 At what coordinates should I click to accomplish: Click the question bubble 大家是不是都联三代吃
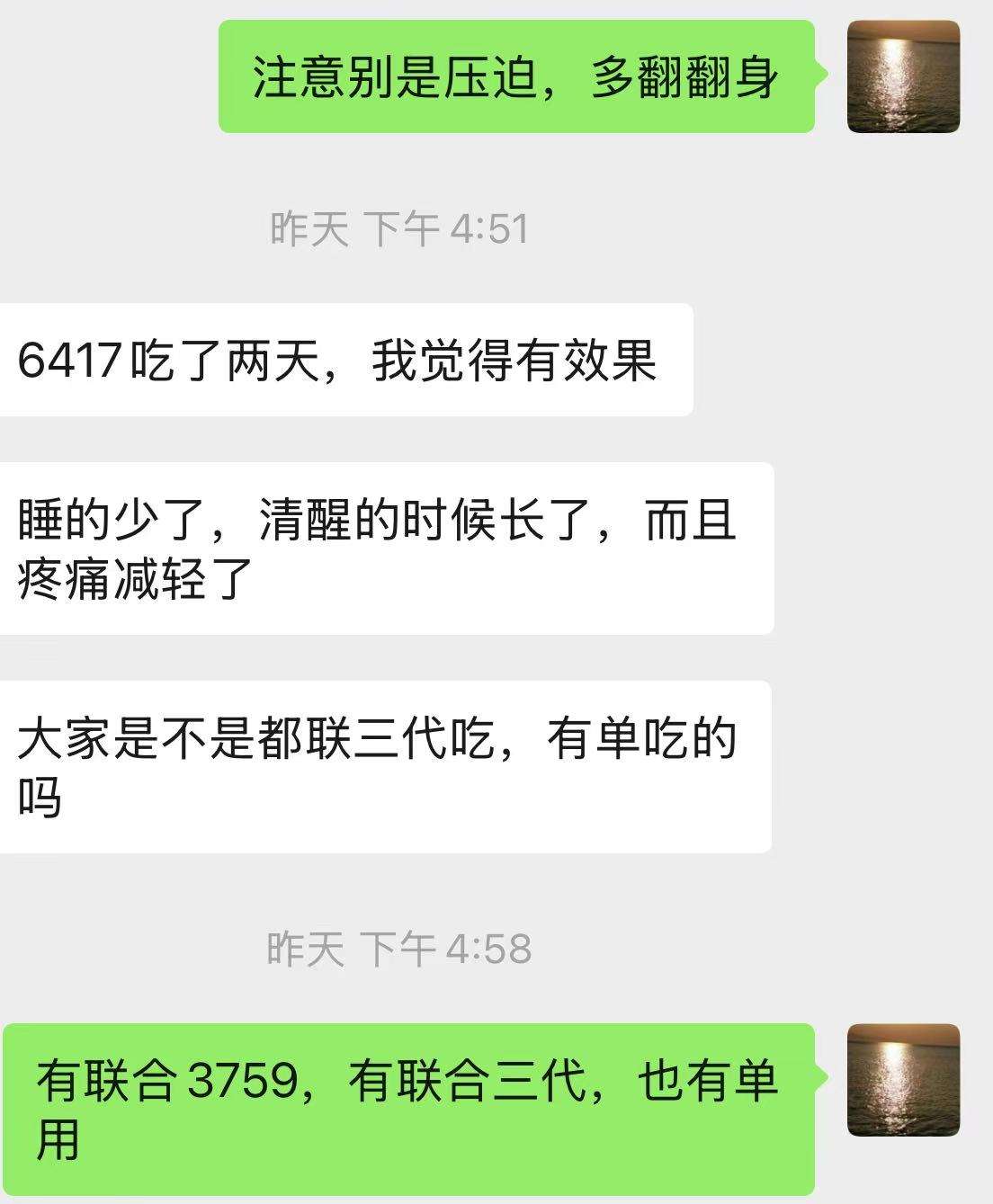387,764
